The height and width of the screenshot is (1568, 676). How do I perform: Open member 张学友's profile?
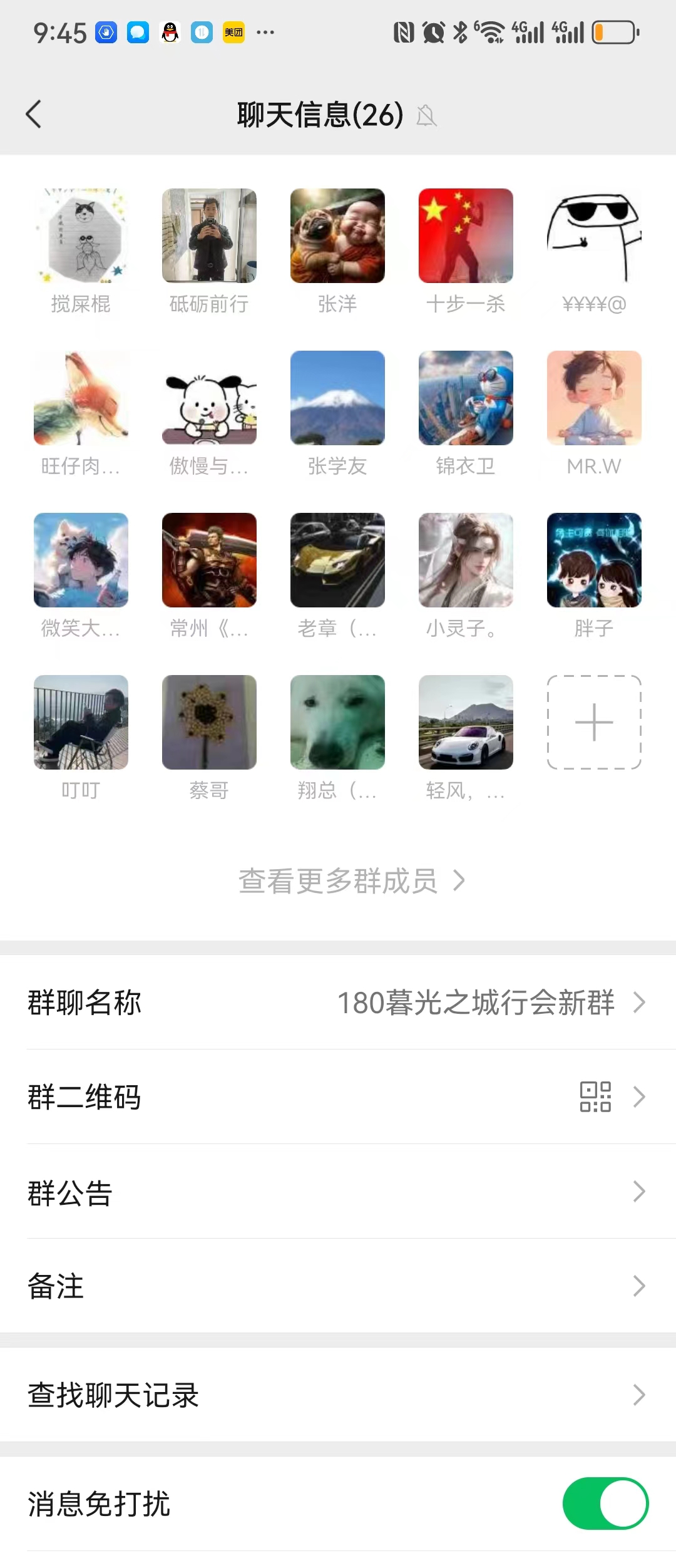pos(337,398)
